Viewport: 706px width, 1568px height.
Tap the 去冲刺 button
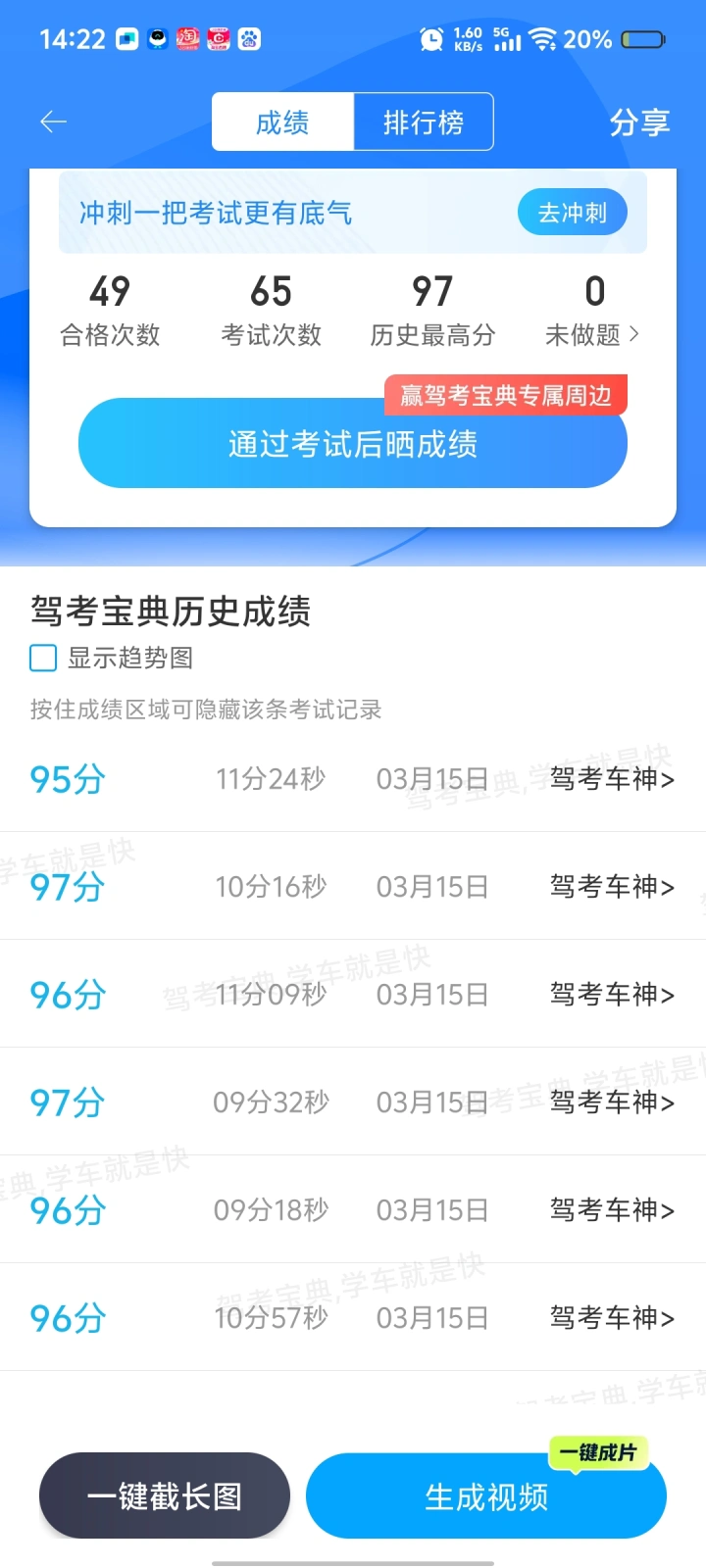pos(572,213)
